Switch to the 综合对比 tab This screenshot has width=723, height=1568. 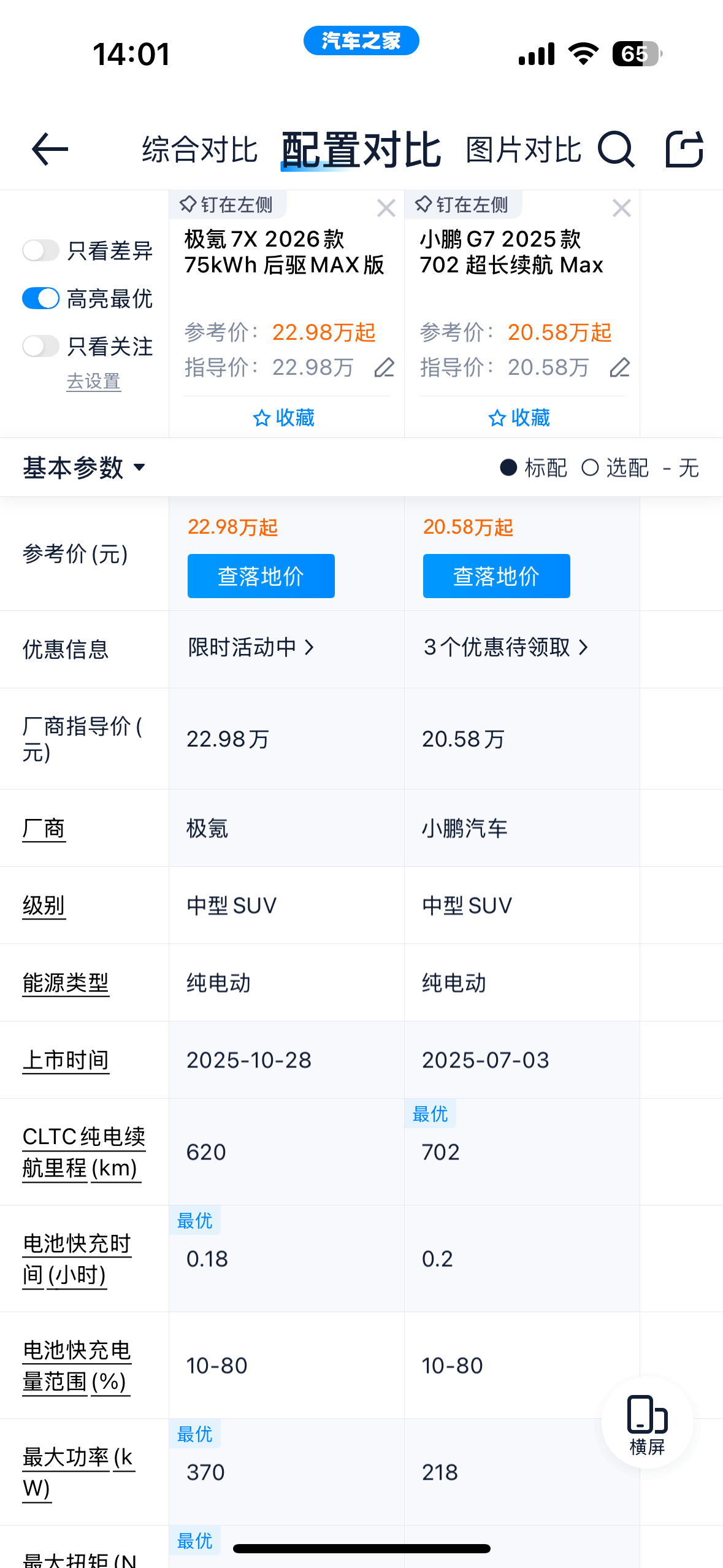(x=199, y=149)
